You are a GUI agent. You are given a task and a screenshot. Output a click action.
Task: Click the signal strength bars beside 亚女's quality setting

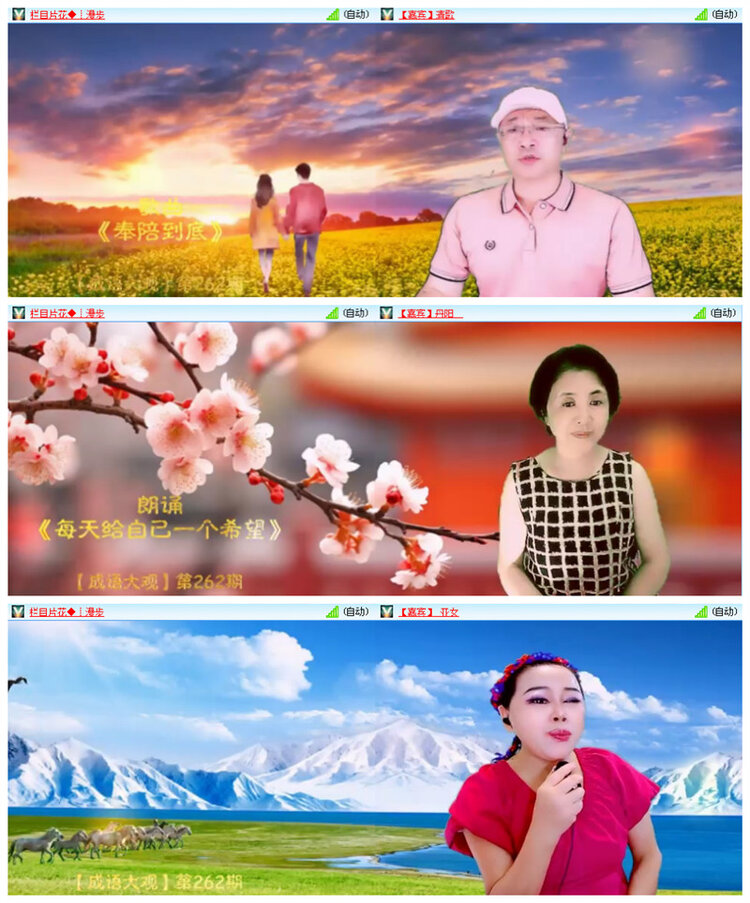click(x=700, y=609)
